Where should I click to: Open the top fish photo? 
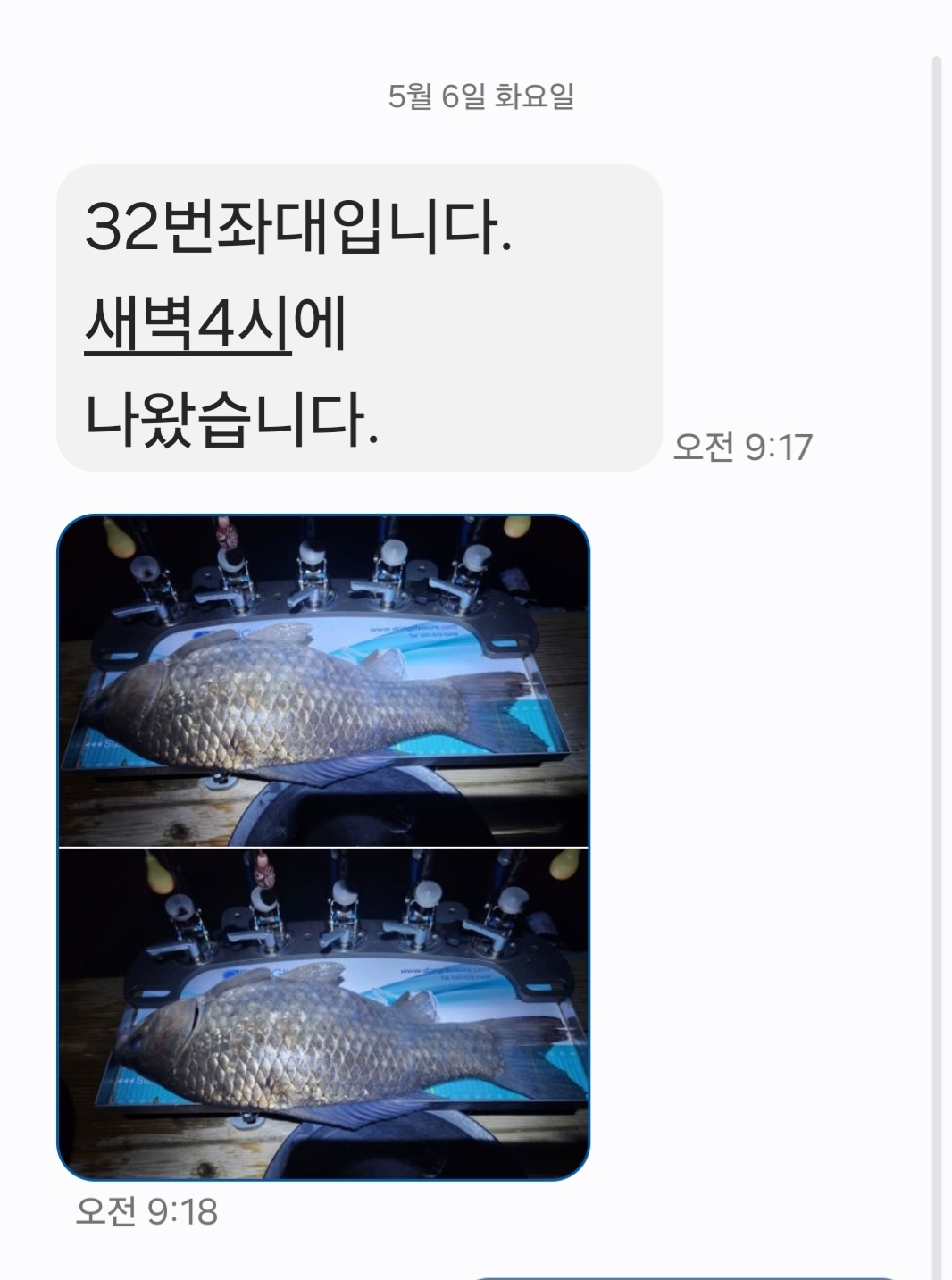coord(322,681)
